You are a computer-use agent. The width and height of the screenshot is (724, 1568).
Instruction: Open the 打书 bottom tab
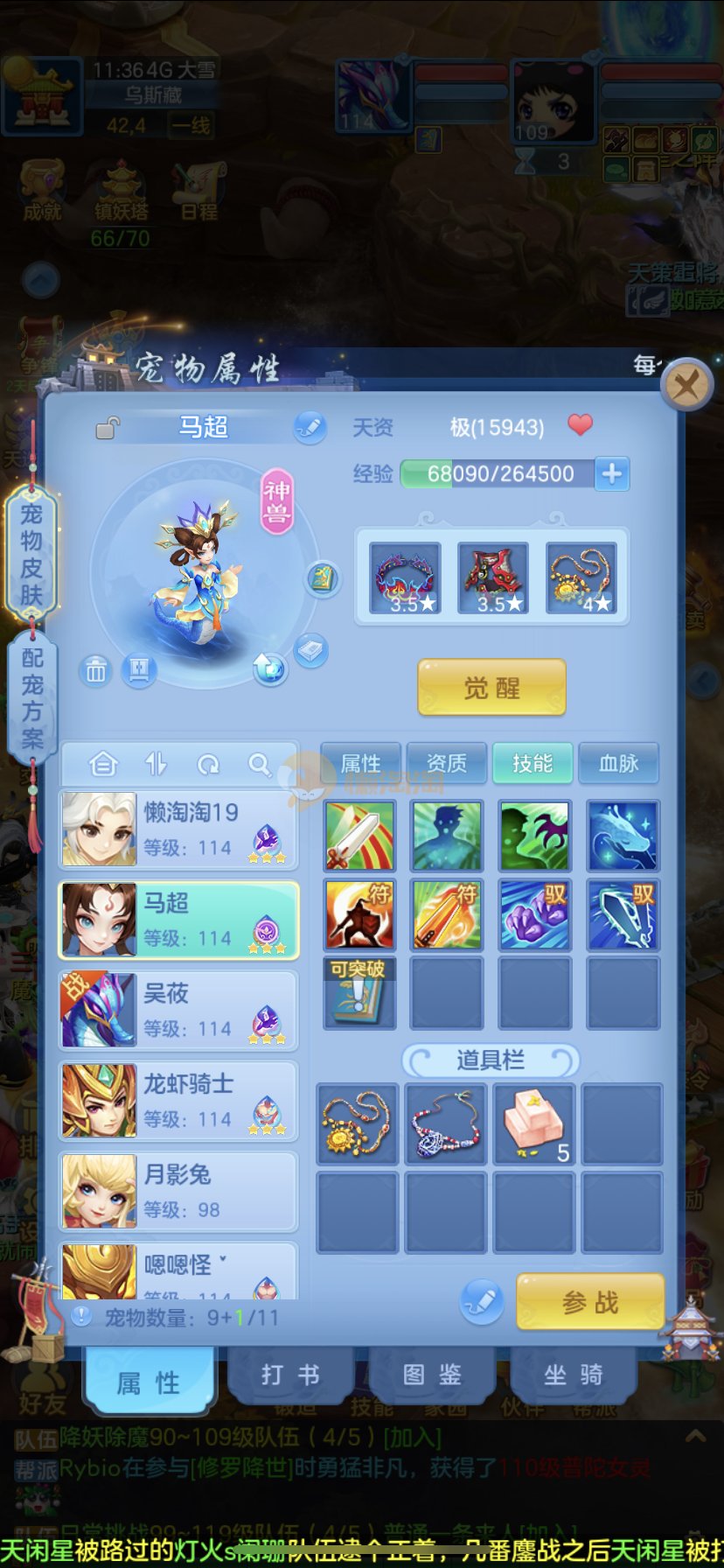click(x=289, y=1375)
